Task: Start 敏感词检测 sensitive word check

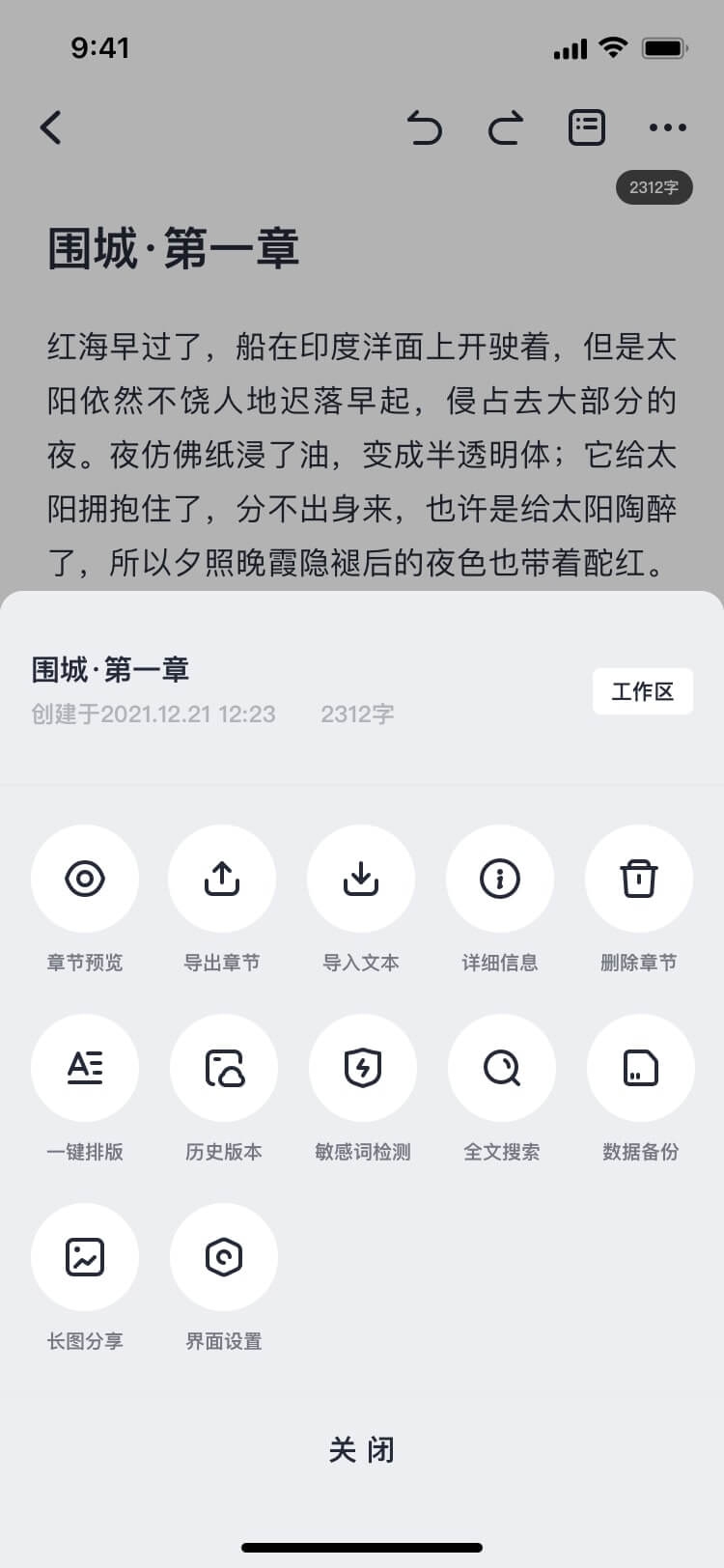Action: (x=361, y=1068)
